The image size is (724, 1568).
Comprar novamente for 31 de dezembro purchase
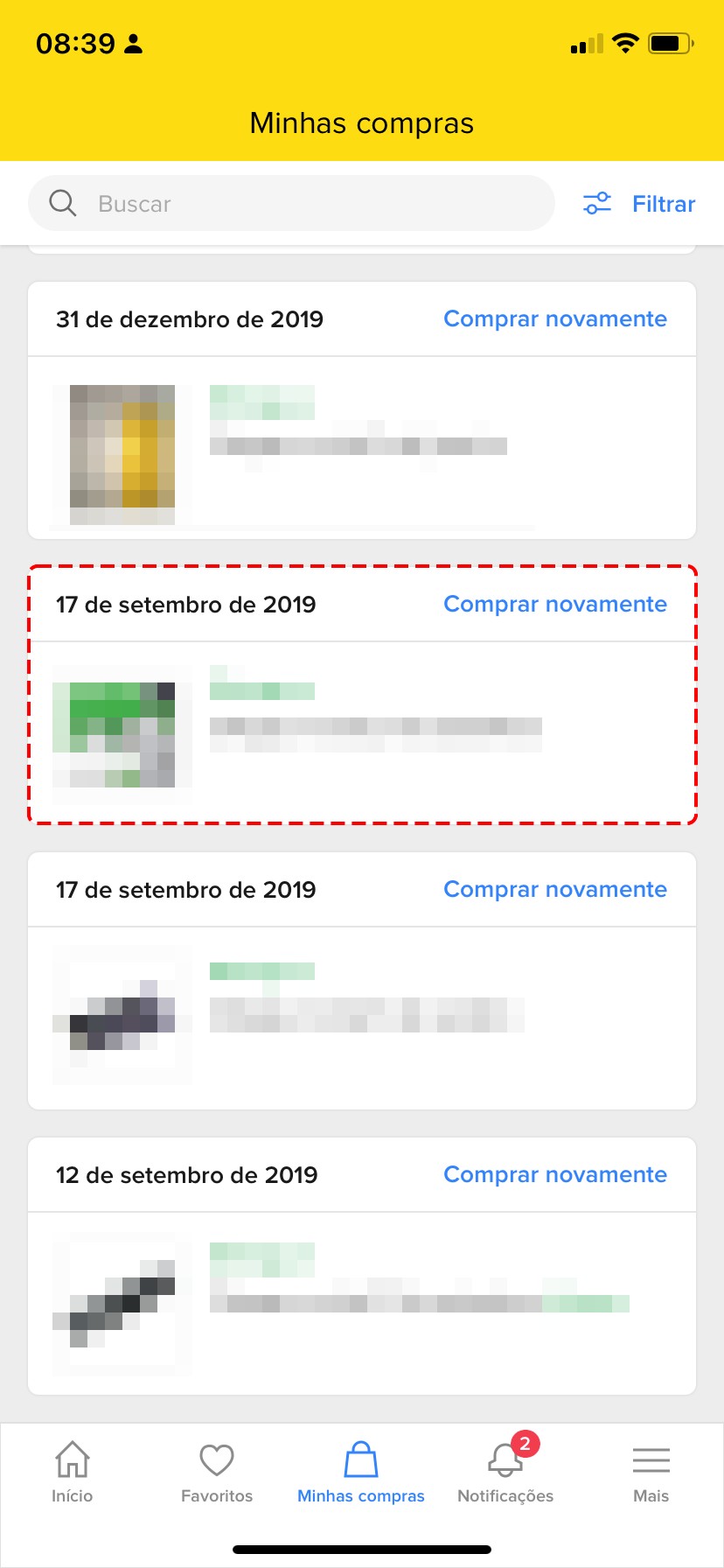click(554, 319)
